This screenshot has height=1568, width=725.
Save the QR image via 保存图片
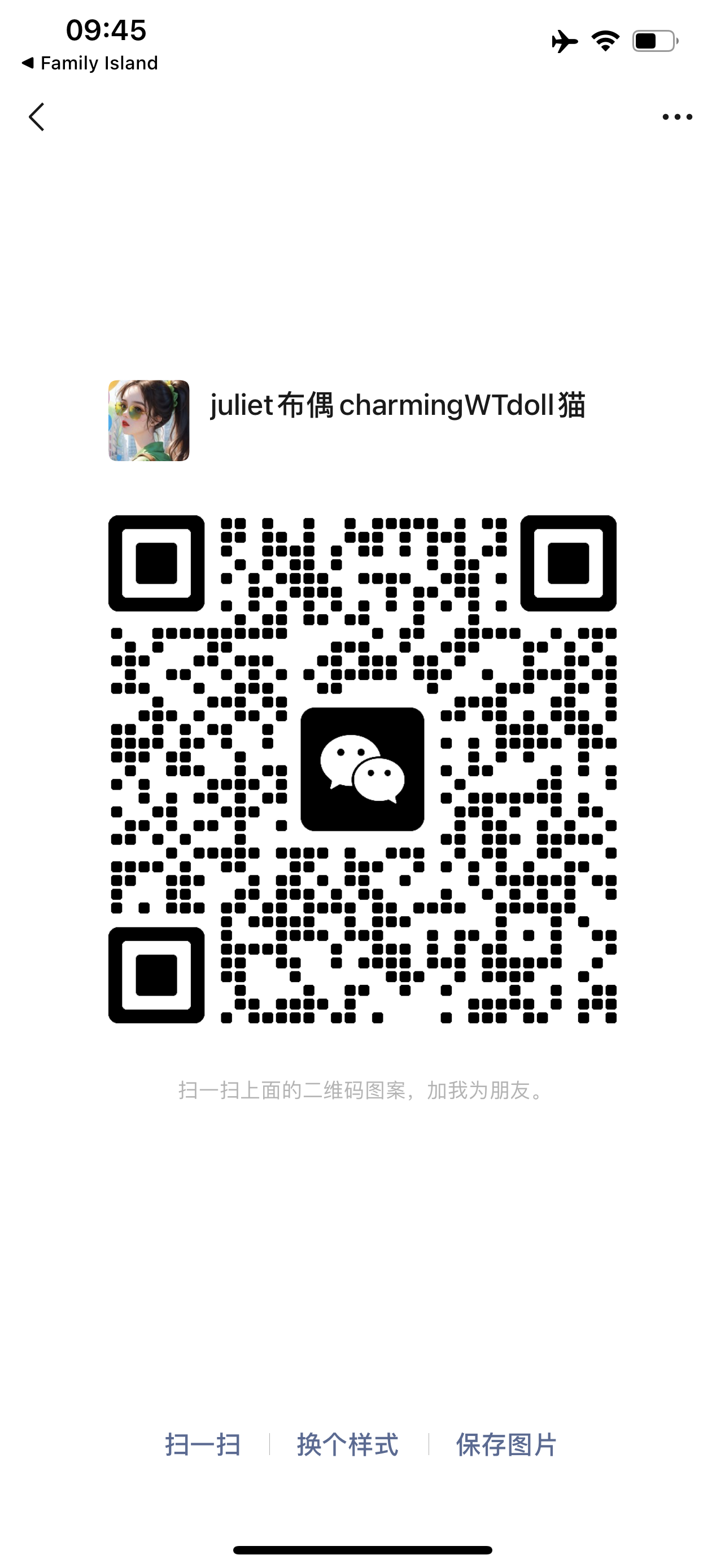[x=506, y=1444]
